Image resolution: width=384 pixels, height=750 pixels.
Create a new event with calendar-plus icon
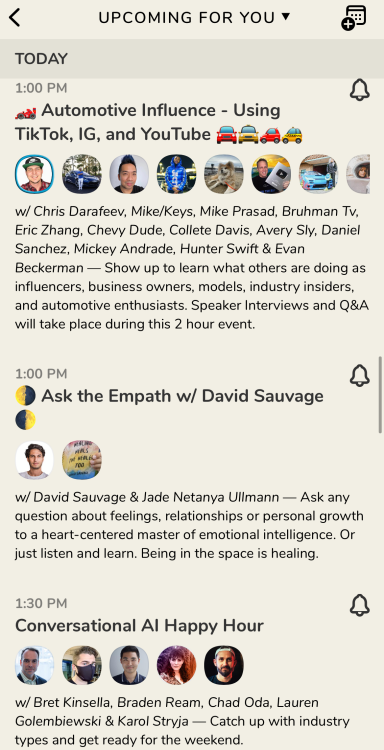pyautogui.click(x=353, y=18)
